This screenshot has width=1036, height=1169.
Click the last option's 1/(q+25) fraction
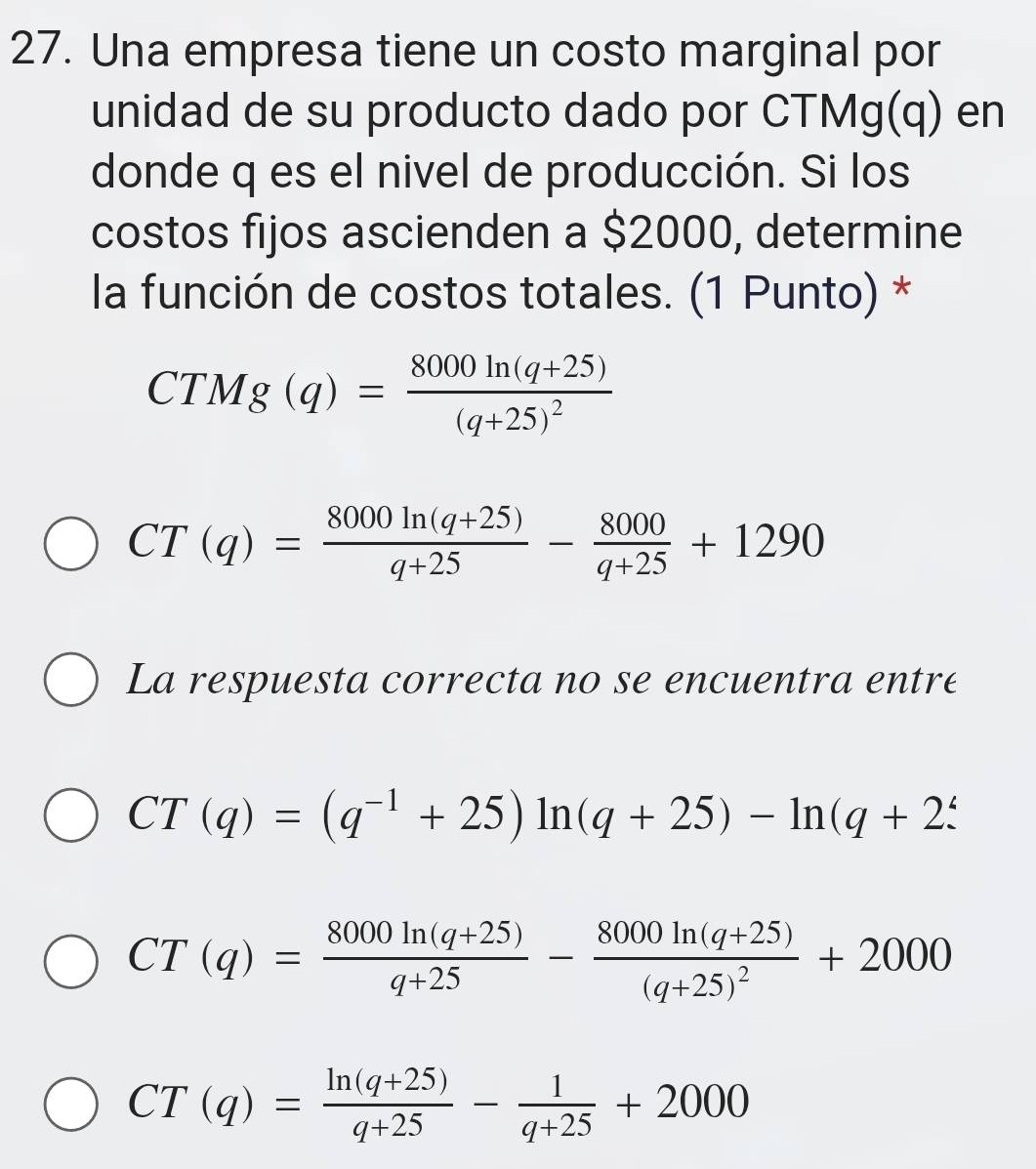(x=557, y=1103)
